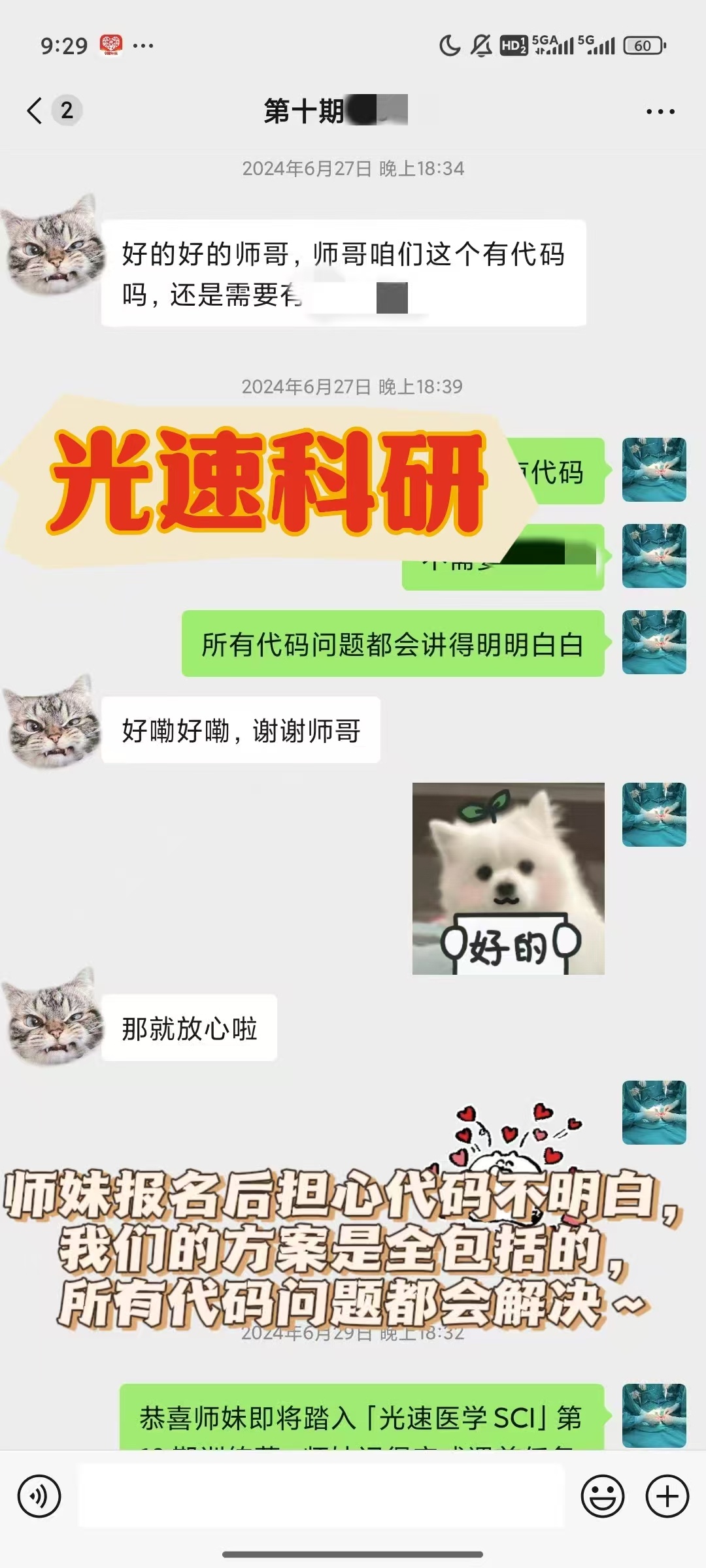Open the chat's three-dot menu

[x=660, y=112]
